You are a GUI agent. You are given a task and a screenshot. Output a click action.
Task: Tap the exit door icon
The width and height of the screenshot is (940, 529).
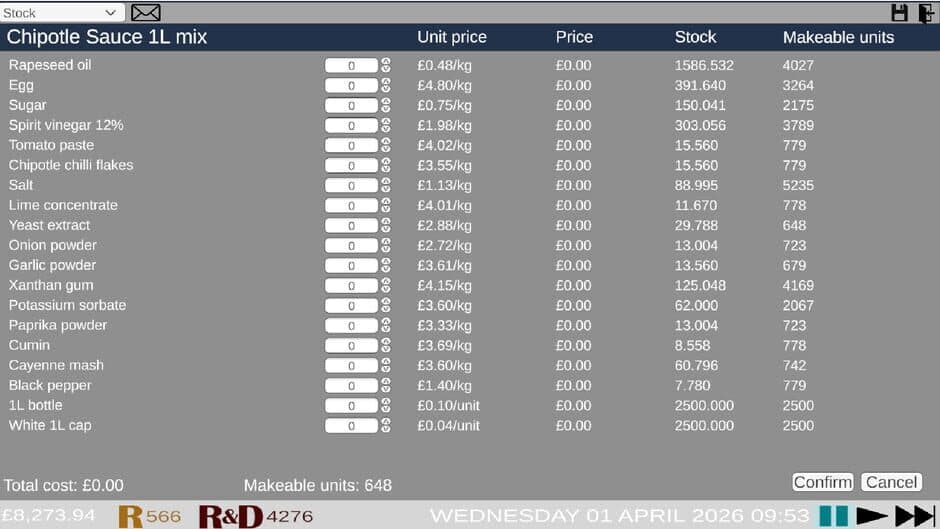[926, 13]
